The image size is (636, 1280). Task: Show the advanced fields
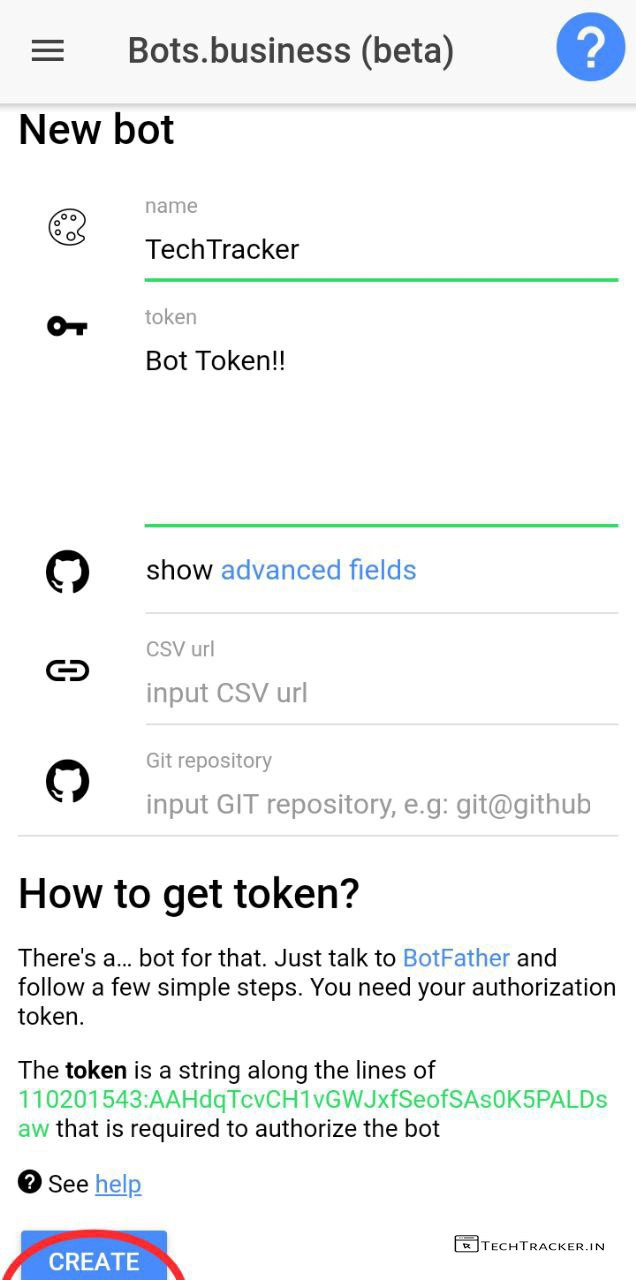click(318, 570)
